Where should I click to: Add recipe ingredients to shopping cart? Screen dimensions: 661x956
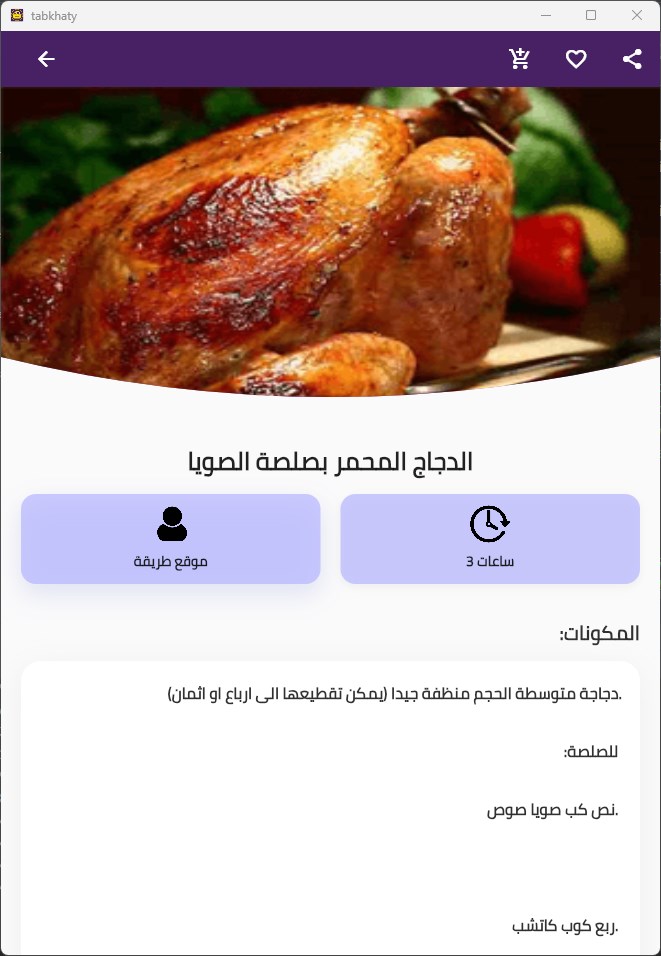point(519,59)
